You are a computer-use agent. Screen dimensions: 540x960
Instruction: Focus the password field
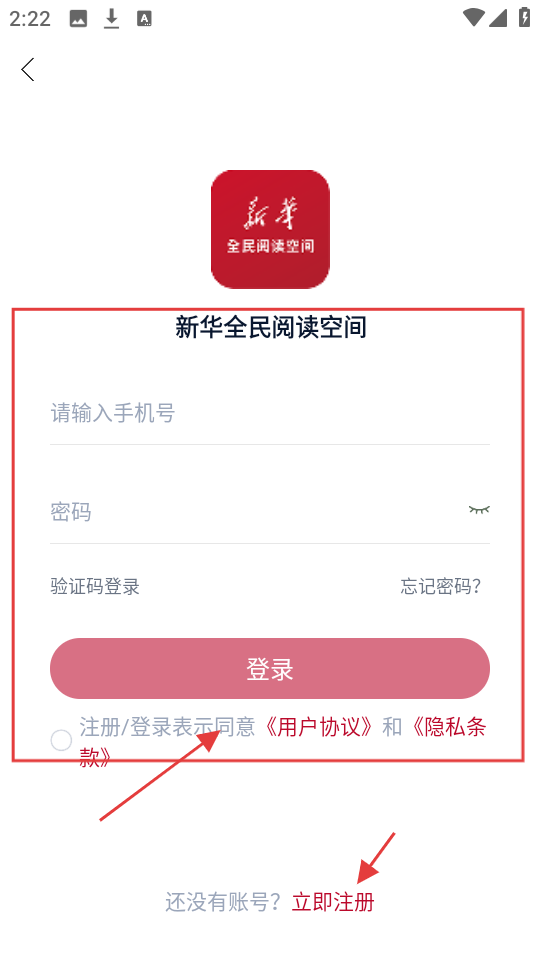[x=257, y=511]
